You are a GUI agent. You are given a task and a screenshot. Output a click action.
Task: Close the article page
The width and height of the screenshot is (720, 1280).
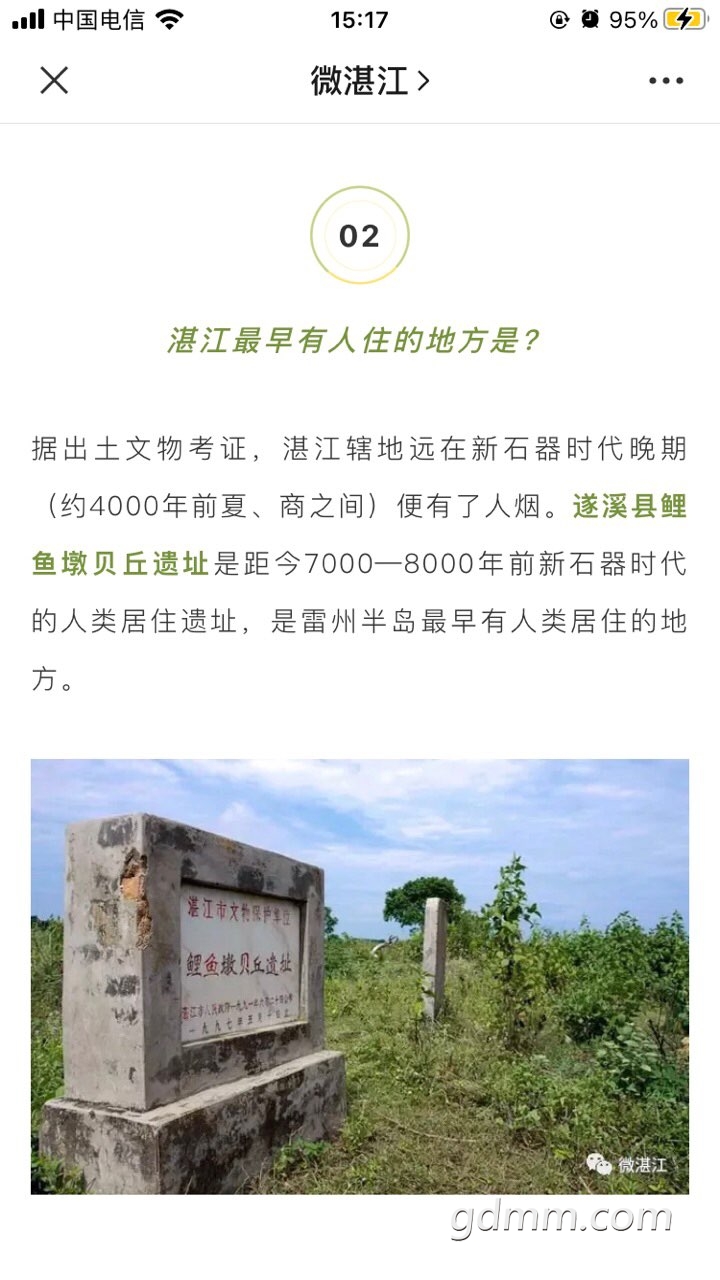54,81
